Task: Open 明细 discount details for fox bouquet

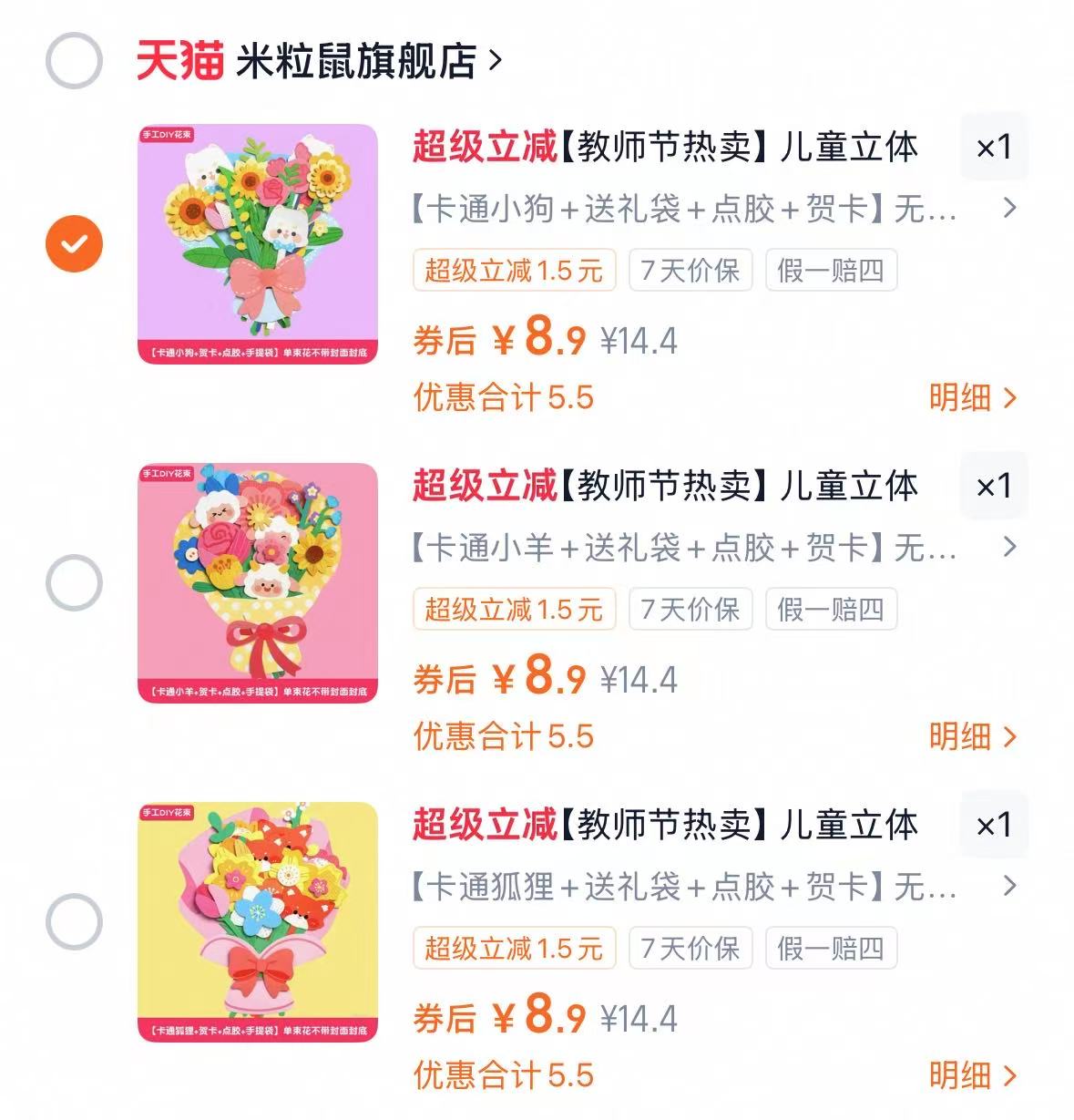Action: (x=962, y=1076)
